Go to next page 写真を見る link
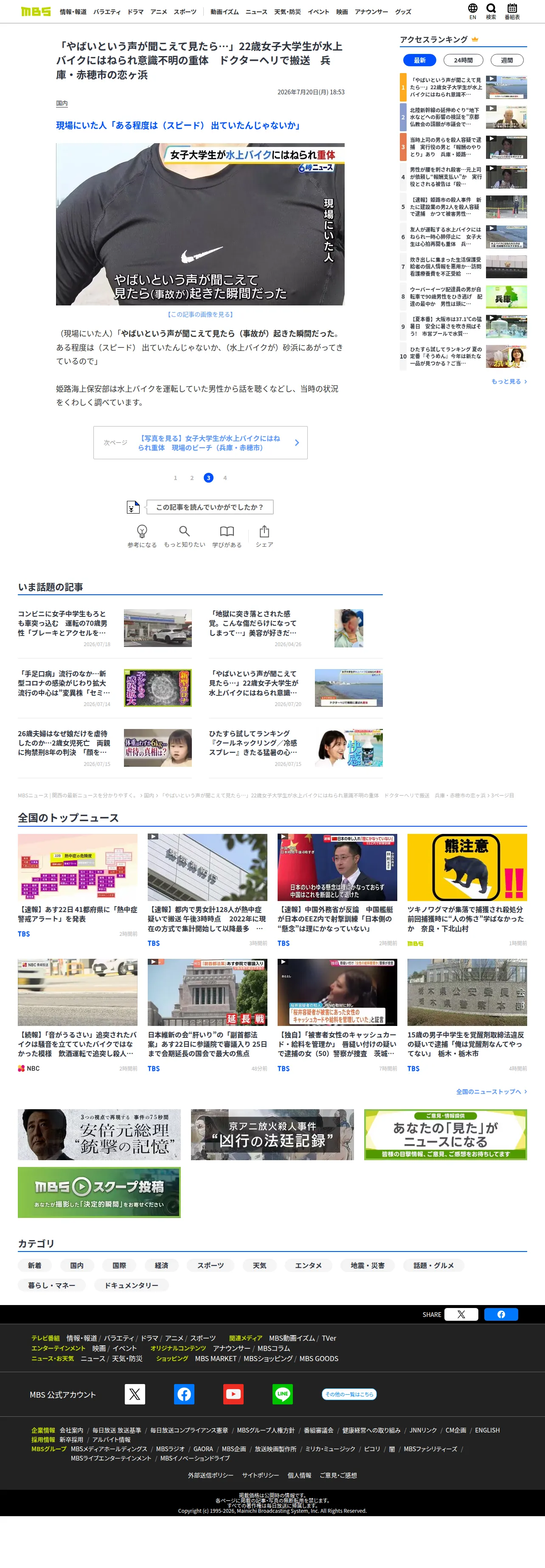The image size is (545, 1568). click(200, 443)
